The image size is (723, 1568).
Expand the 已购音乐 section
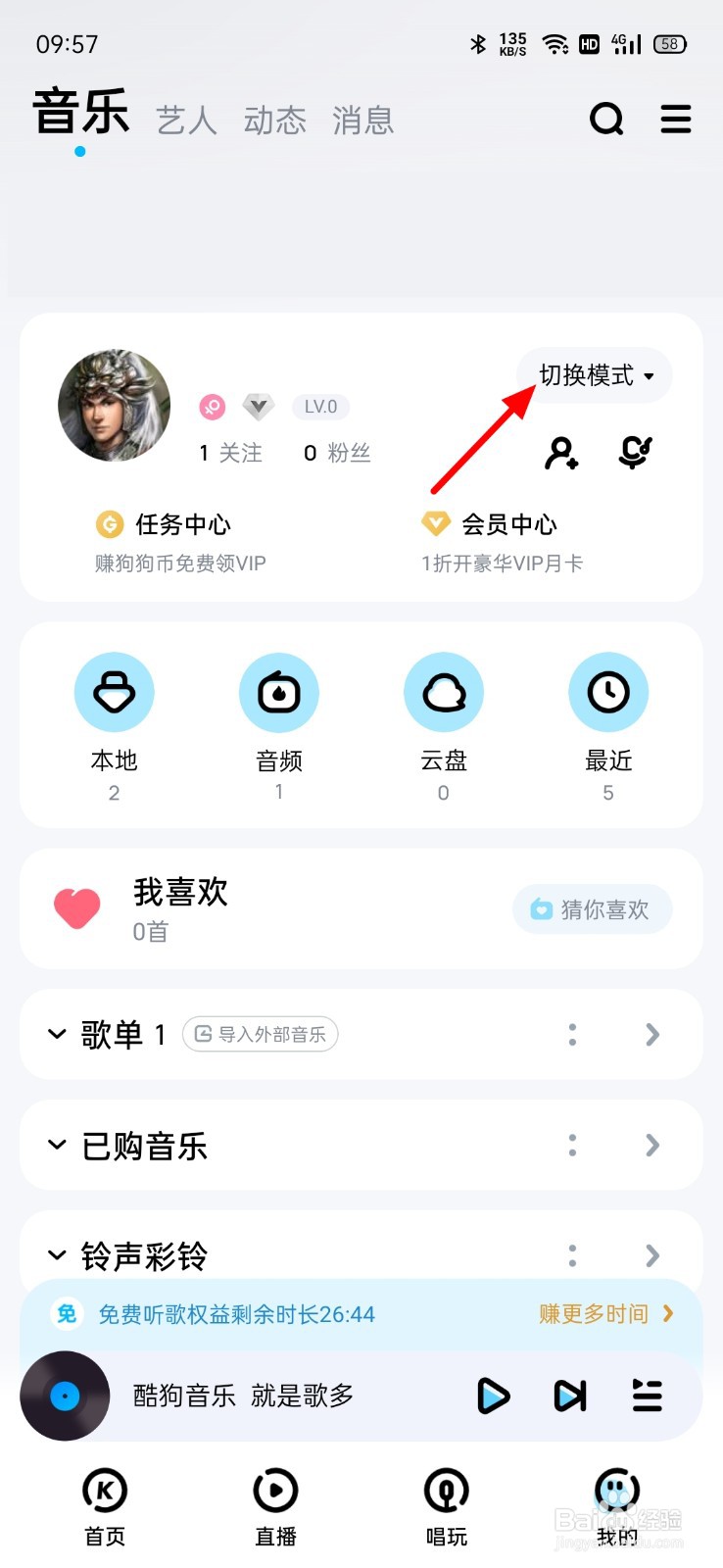tap(57, 1145)
